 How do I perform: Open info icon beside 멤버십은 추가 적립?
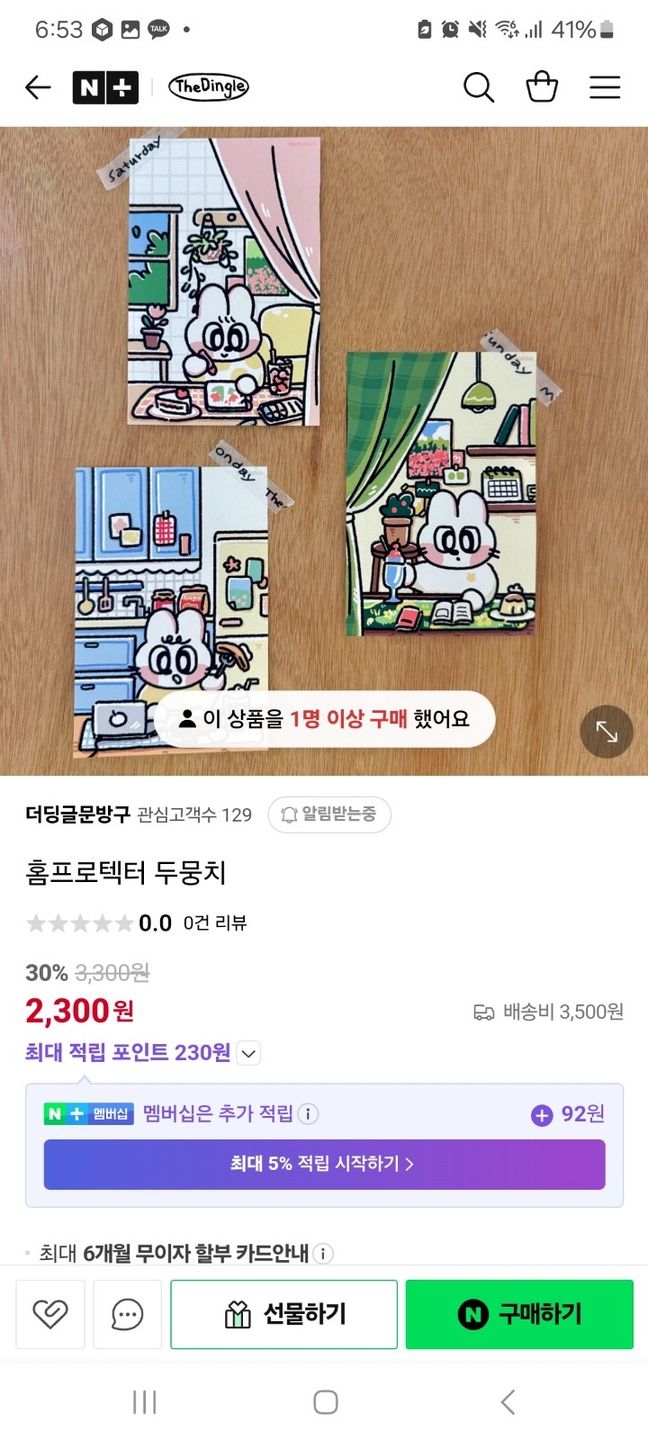[x=309, y=1114]
